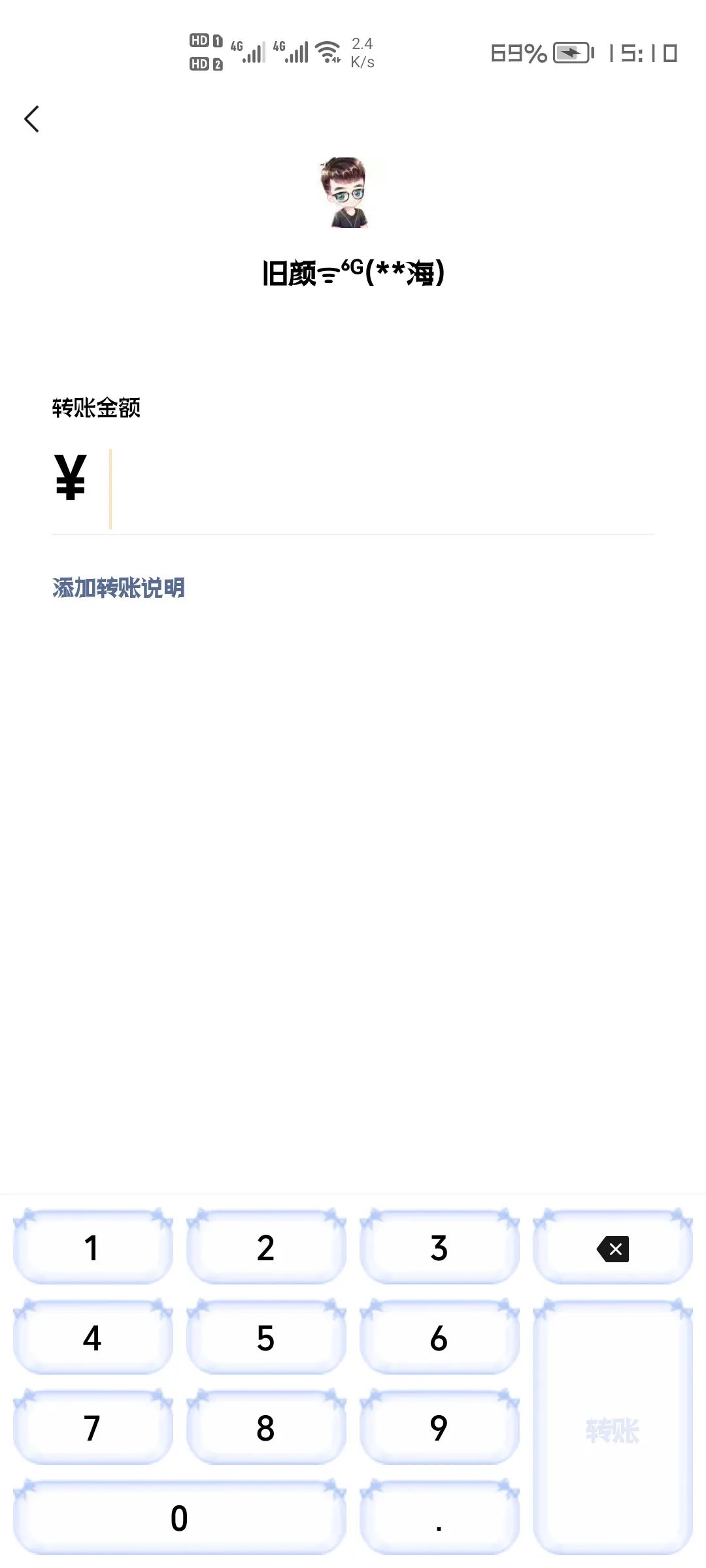The height and width of the screenshot is (1568, 706).
Task: Enter digit 8 on the keypad
Action: click(266, 1428)
